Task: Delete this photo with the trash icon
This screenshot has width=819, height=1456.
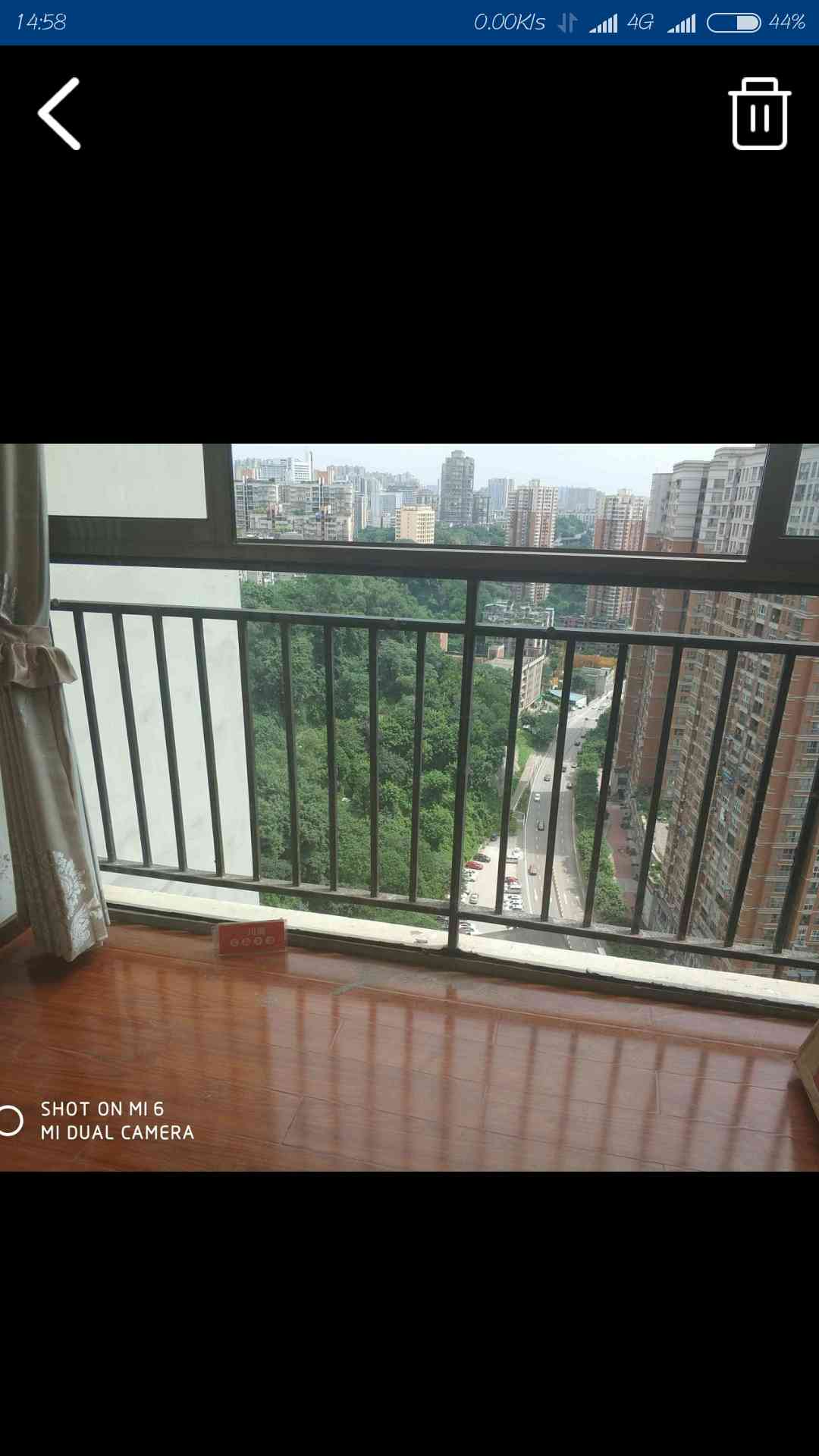Action: pos(759,114)
